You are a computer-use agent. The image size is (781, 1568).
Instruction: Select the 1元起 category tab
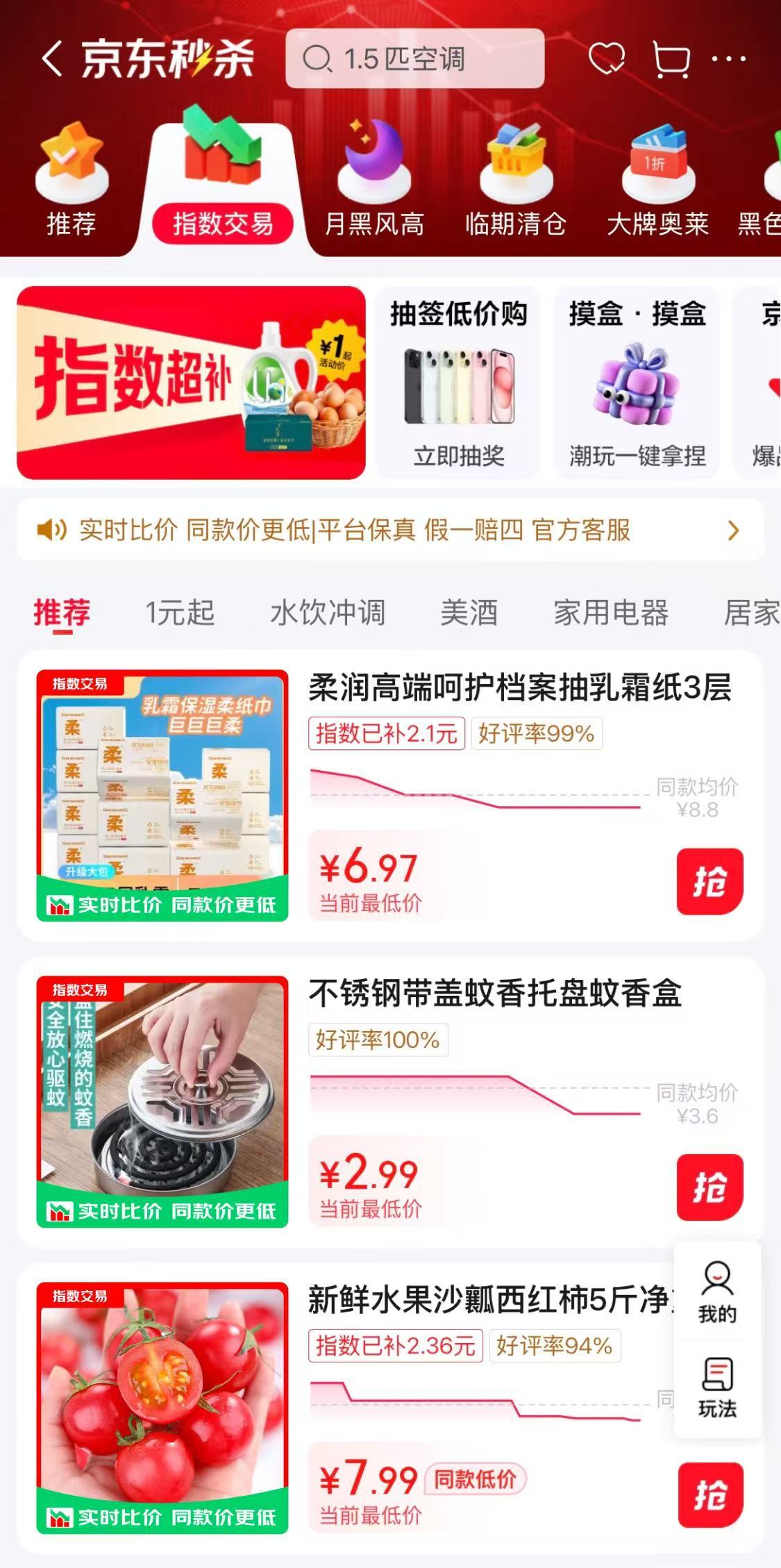click(180, 613)
